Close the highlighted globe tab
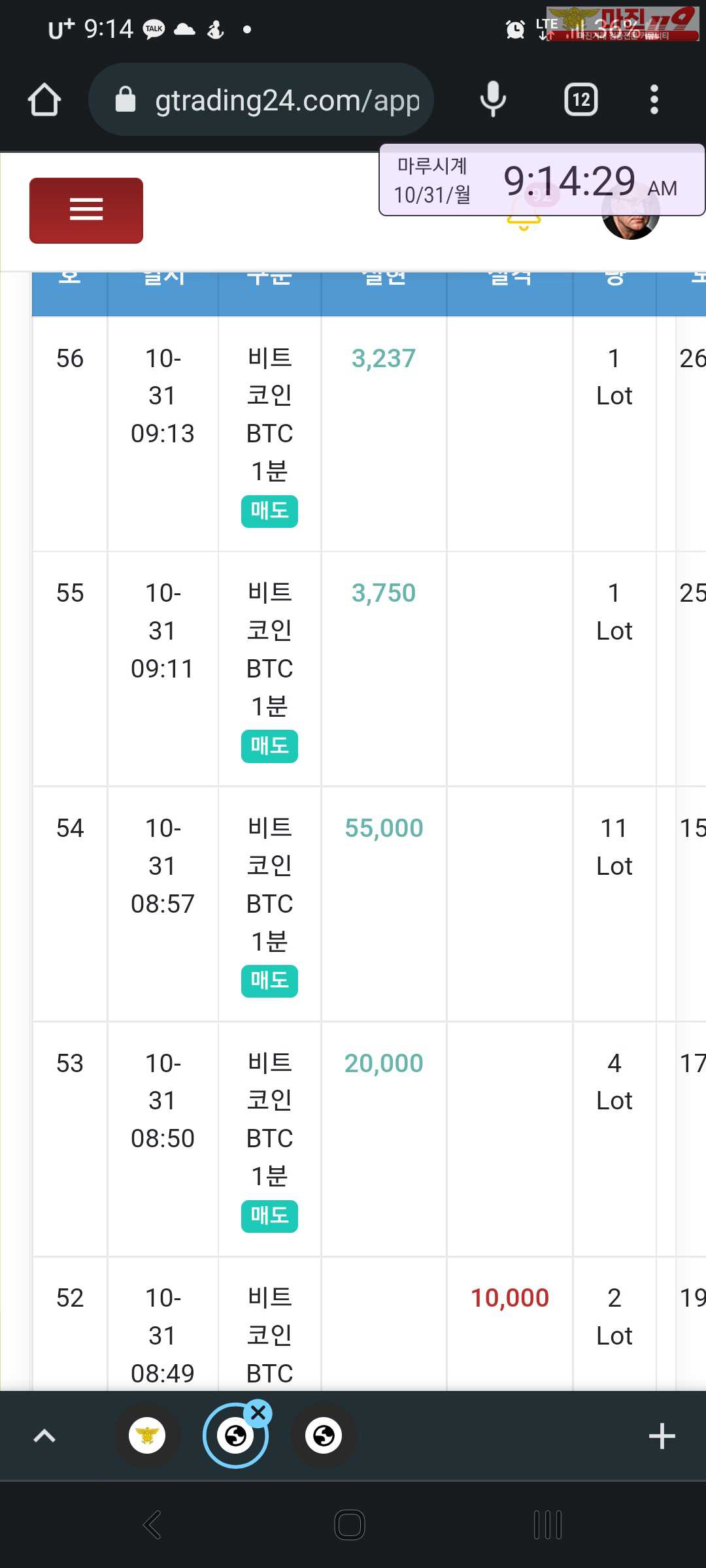The width and height of the screenshot is (706, 1568). tap(258, 1413)
